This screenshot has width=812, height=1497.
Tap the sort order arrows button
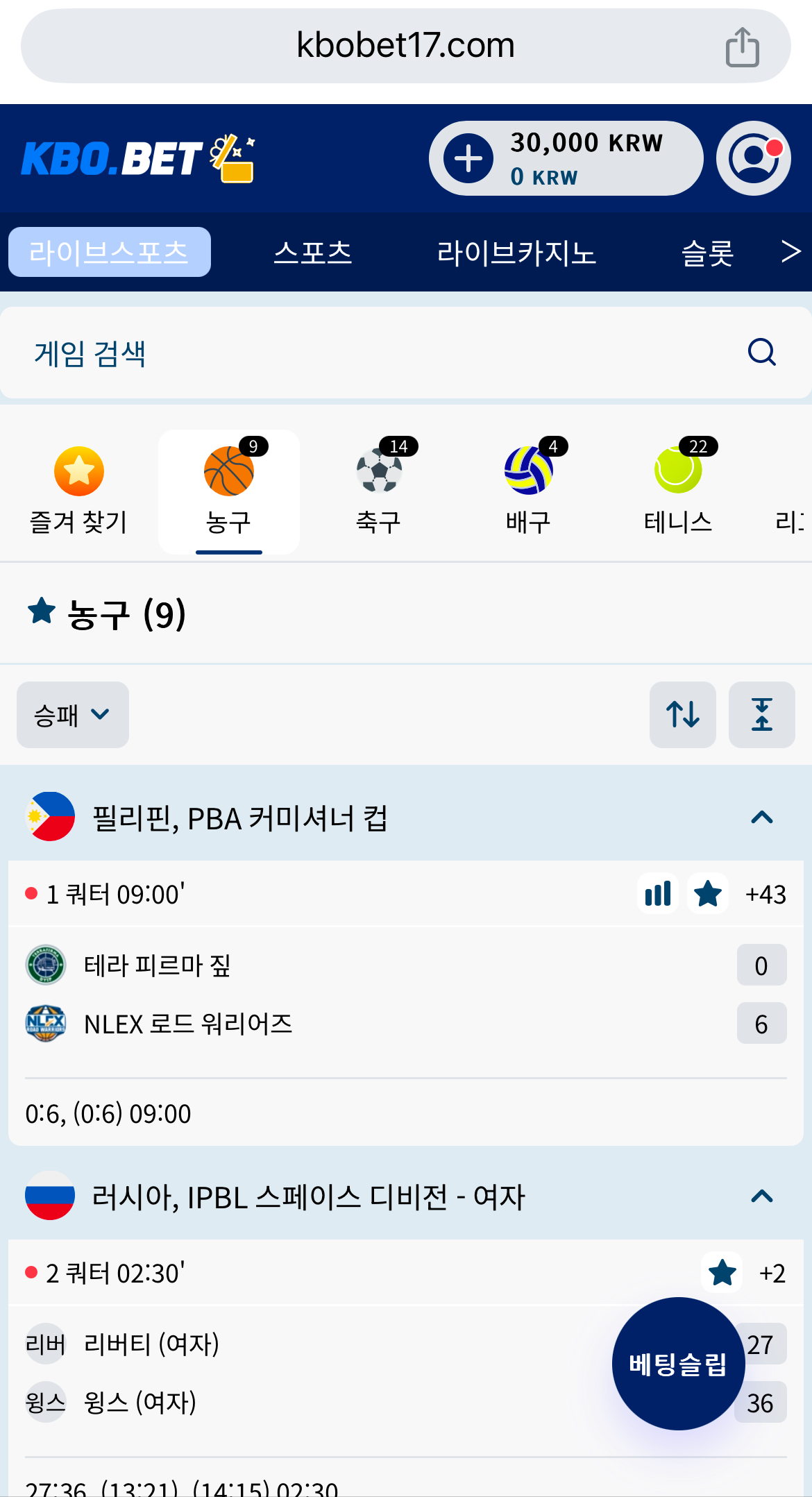(682, 714)
